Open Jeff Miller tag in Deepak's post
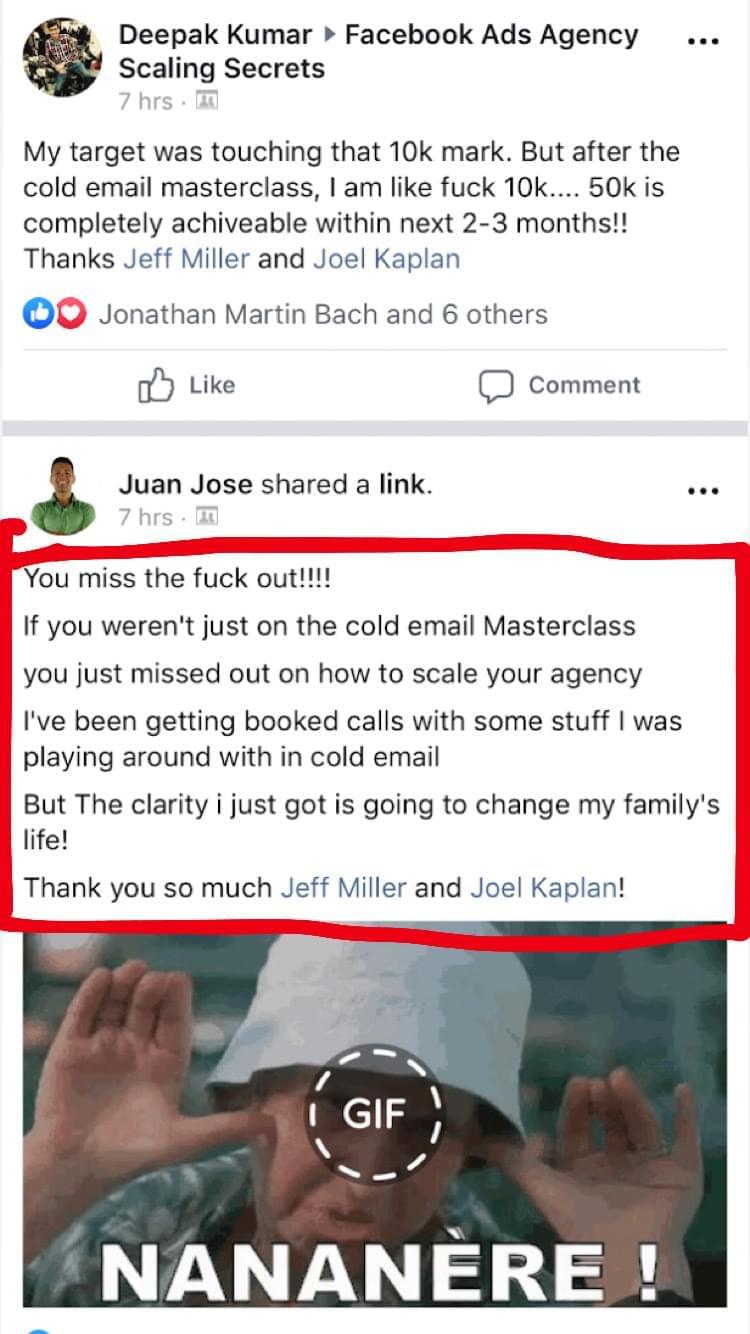 (x=187, y=258)
